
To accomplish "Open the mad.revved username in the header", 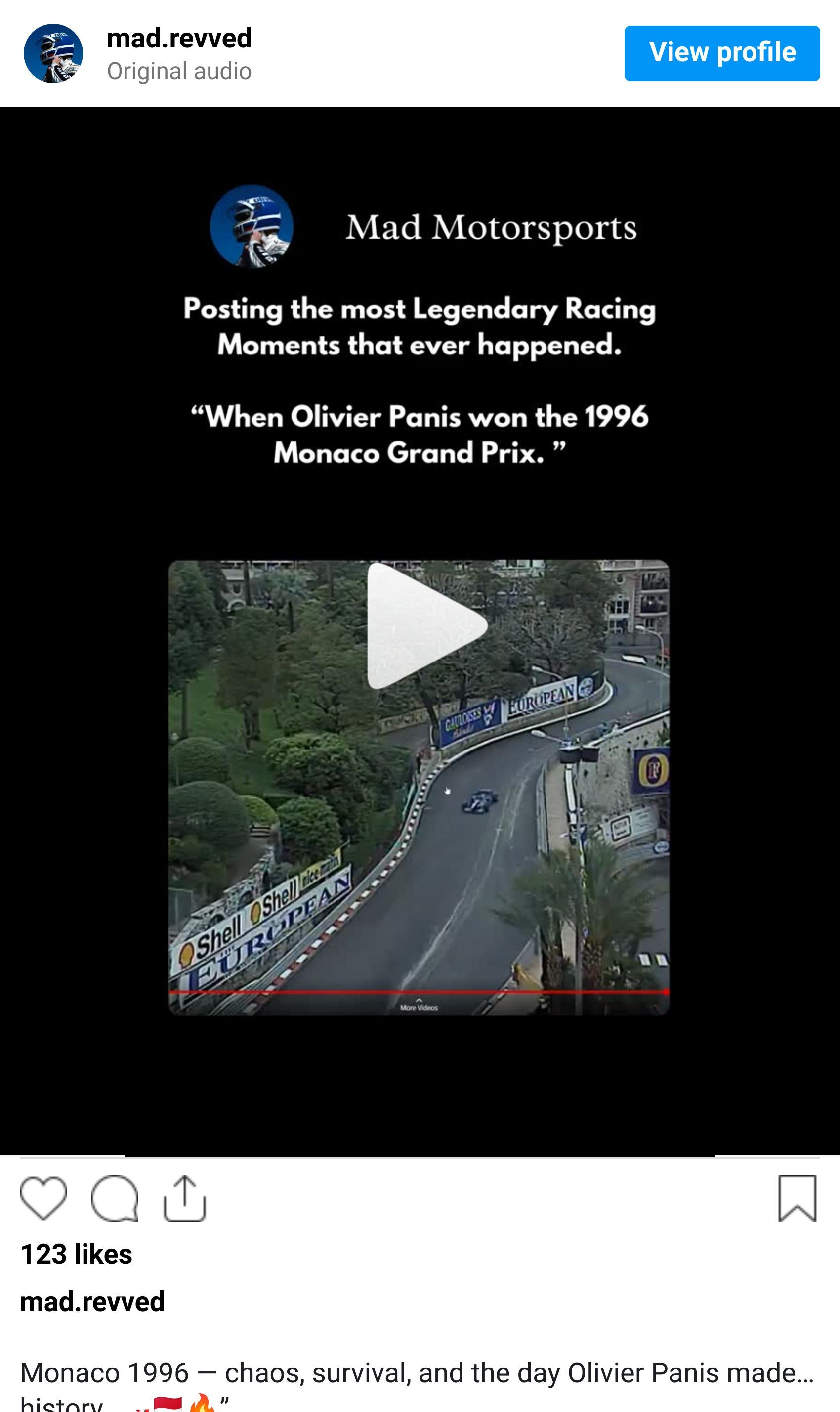I will pos(179,39).
